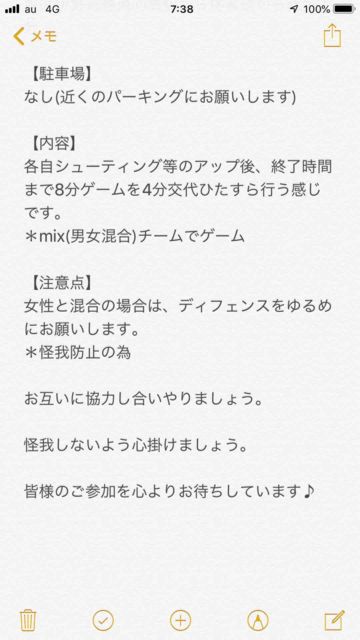Share this note

tap(332, 36)
